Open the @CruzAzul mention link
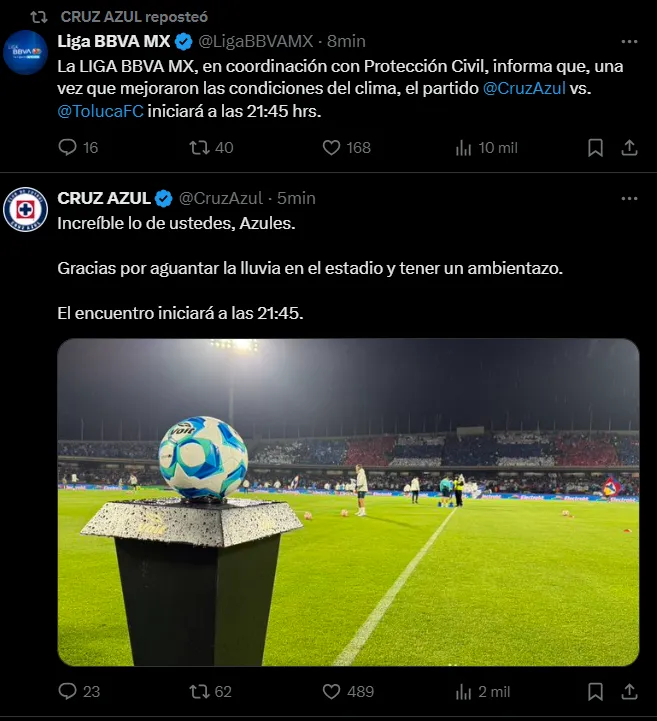The width and height of the screenshot is (657, 721). click(524, 88)
